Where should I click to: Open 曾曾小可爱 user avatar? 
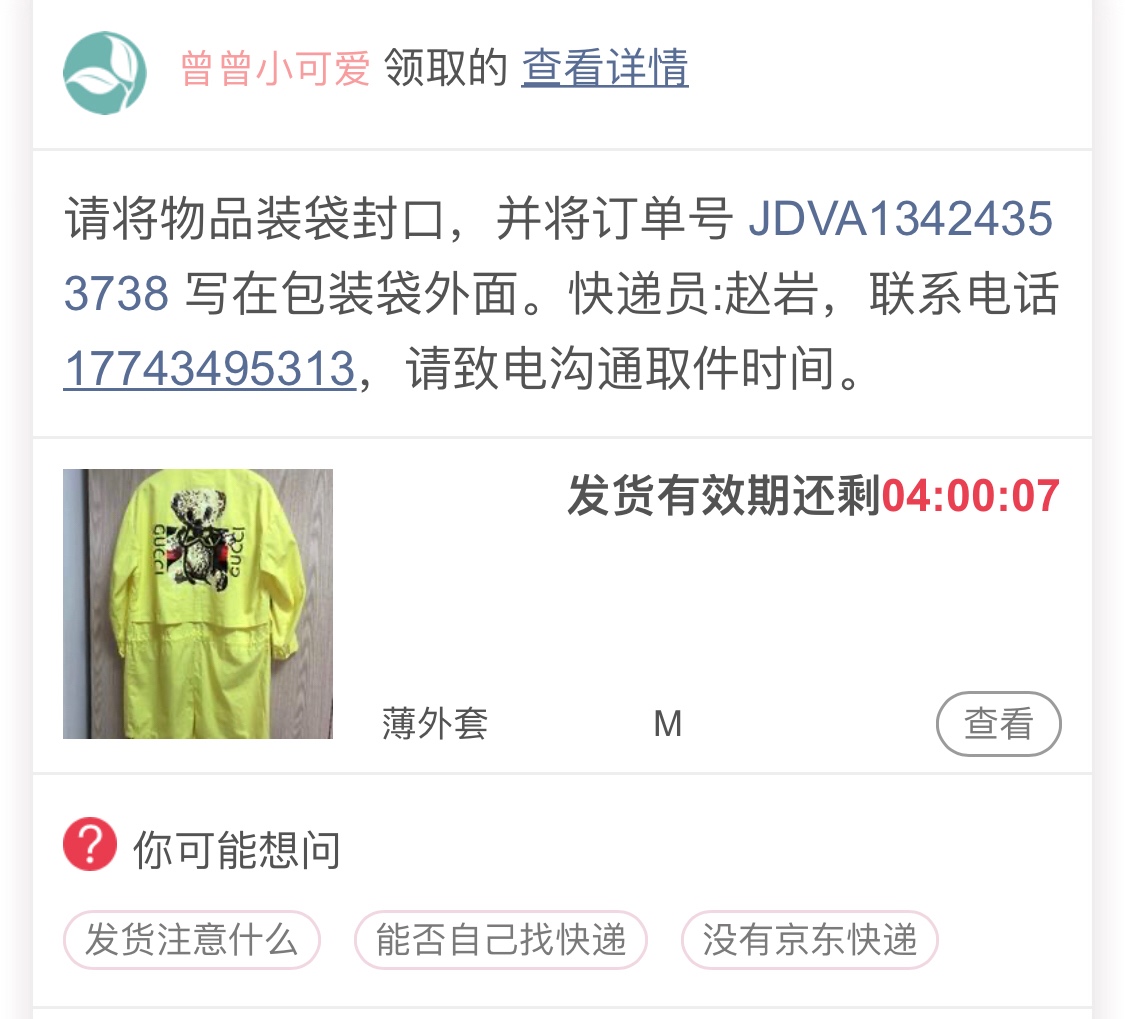point(104,72)
